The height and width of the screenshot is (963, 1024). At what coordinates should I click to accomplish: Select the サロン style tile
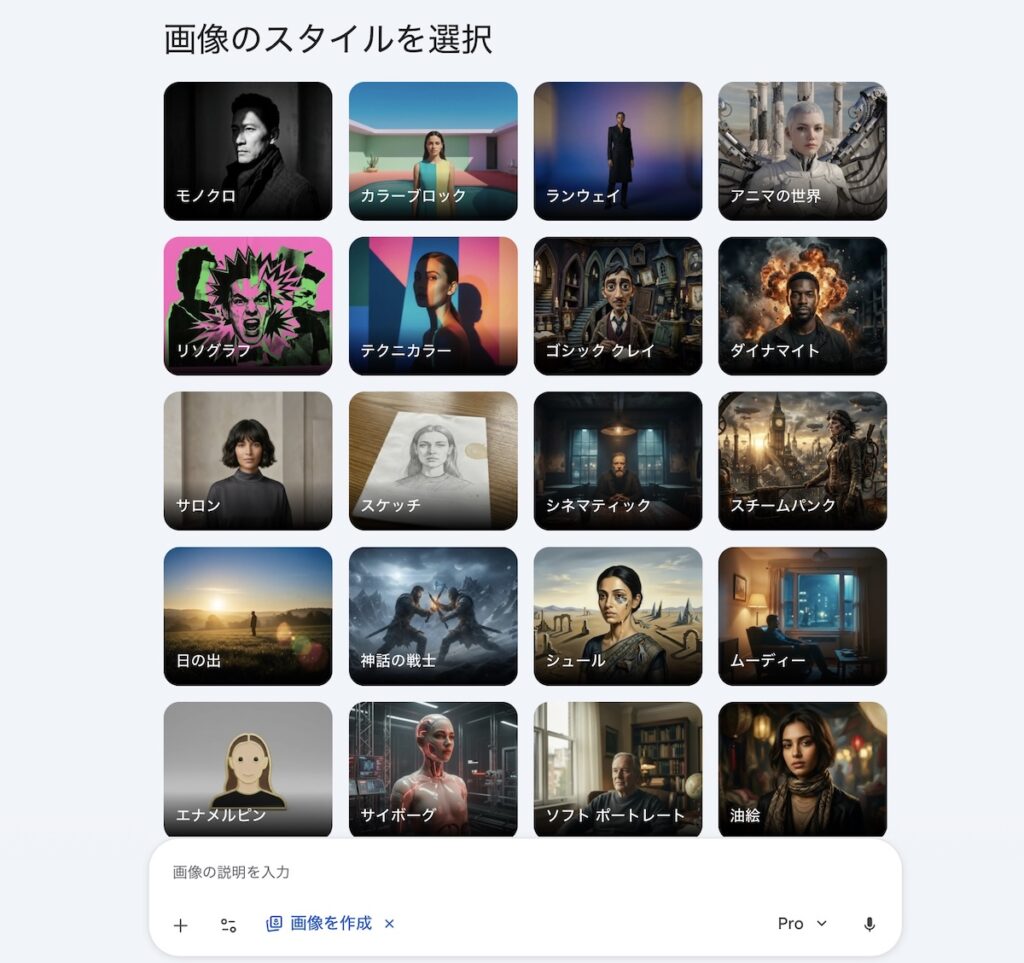pyautogui.click(x=248, y=461)
